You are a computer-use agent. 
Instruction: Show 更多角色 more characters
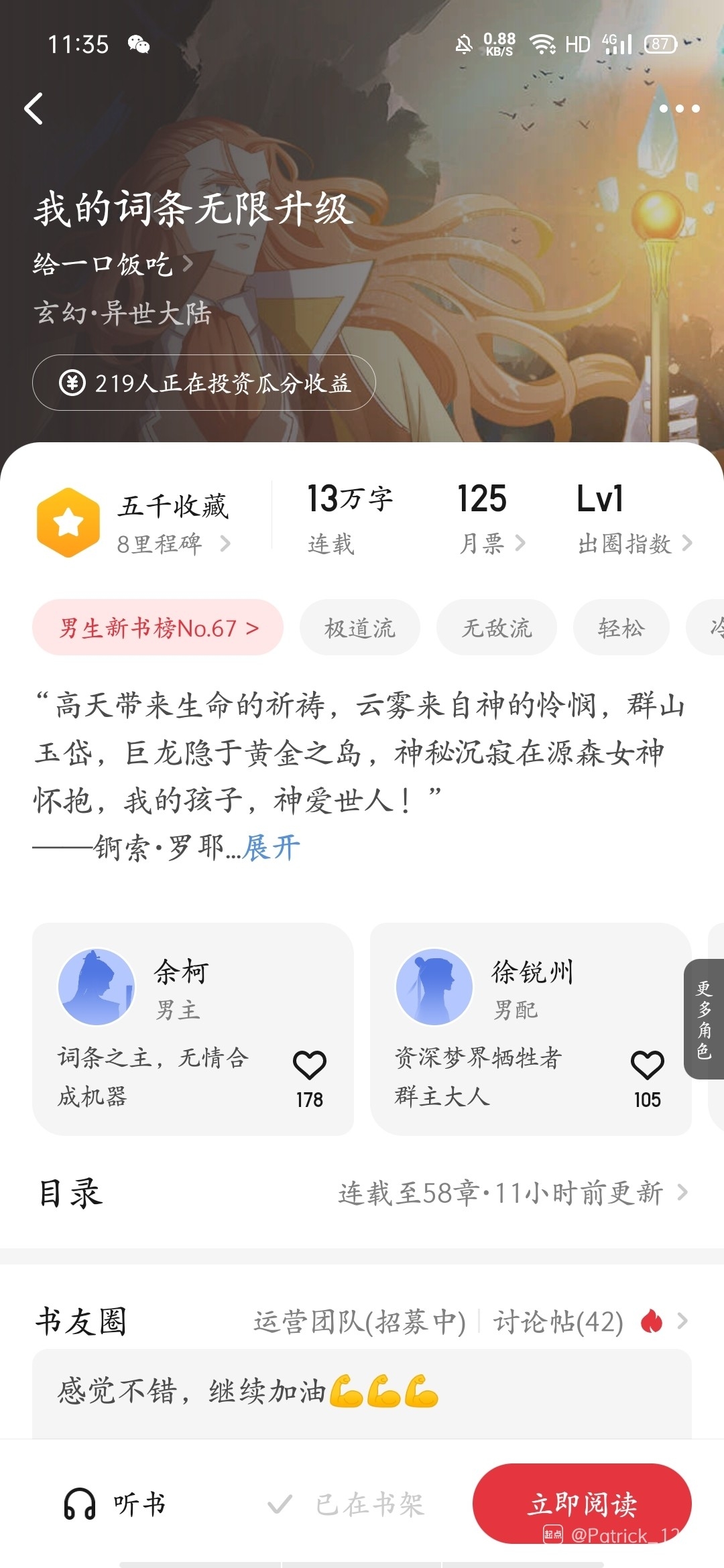click(x=704, y=1019)
